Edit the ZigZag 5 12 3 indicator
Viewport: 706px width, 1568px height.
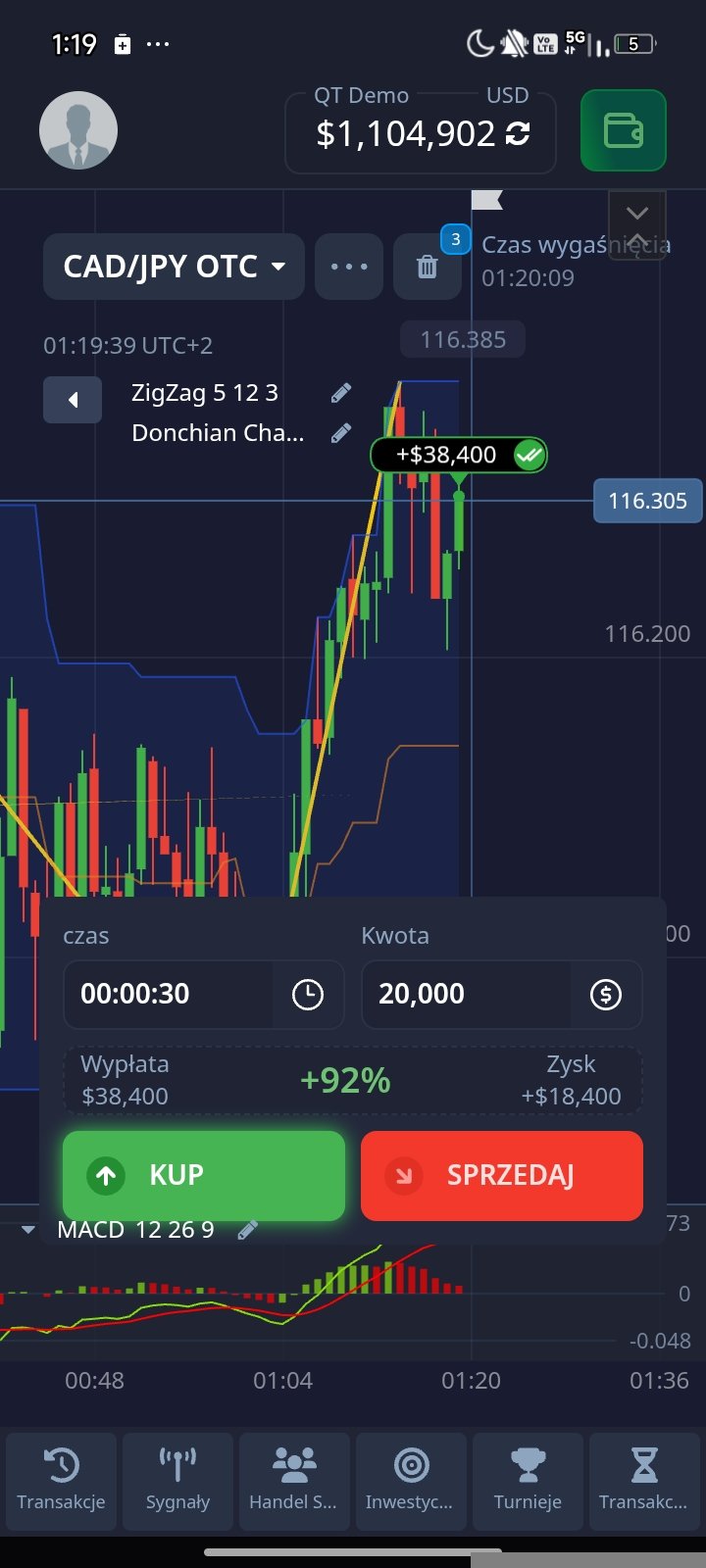click(x=341, y=394)
